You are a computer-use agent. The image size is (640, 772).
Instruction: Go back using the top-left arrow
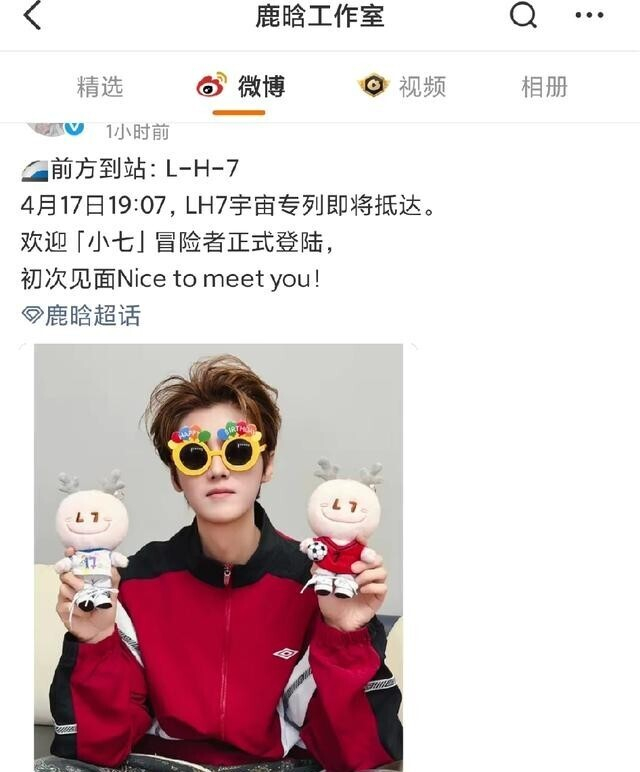click(32, 16)
